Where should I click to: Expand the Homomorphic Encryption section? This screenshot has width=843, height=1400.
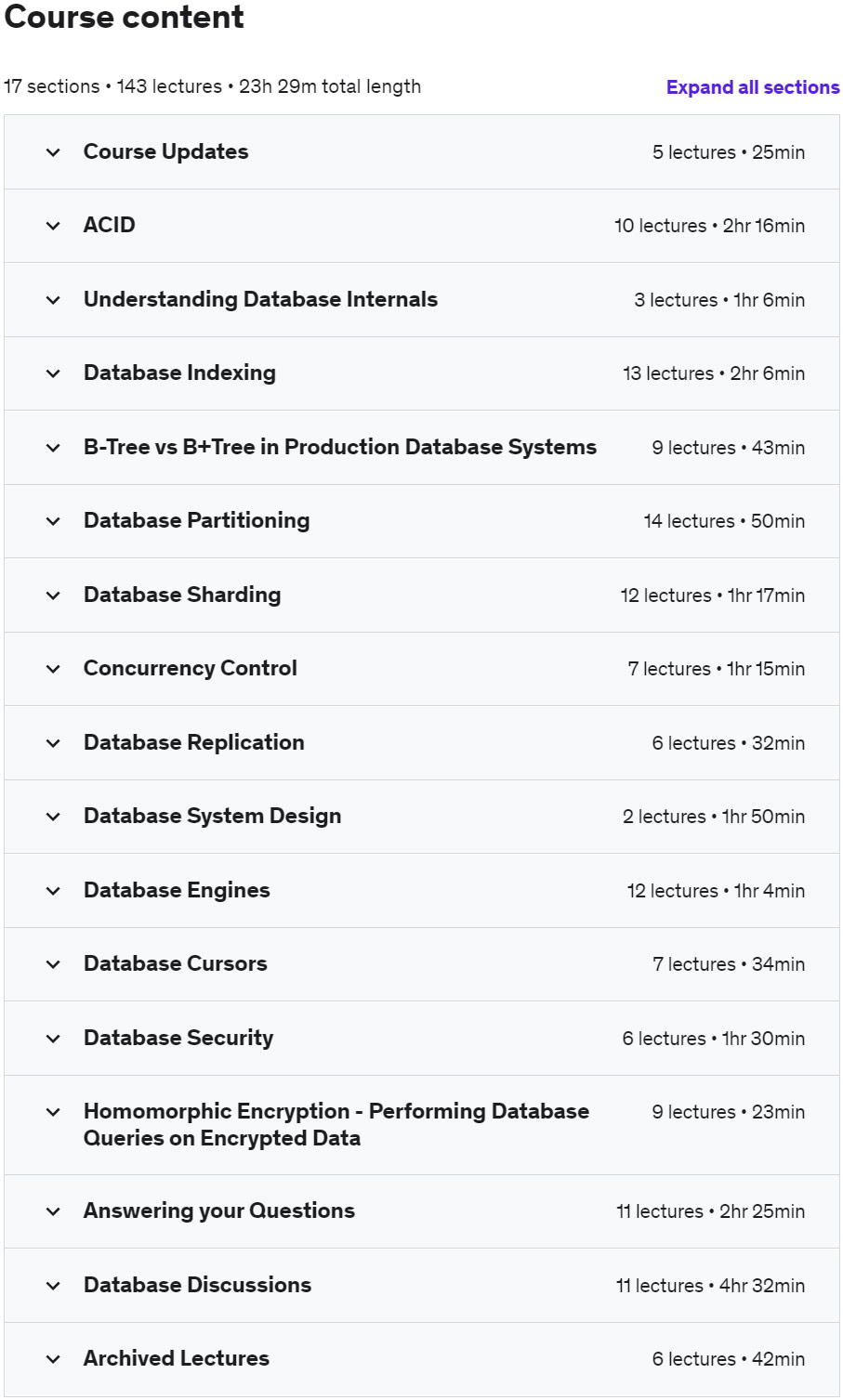point(422,1125)
